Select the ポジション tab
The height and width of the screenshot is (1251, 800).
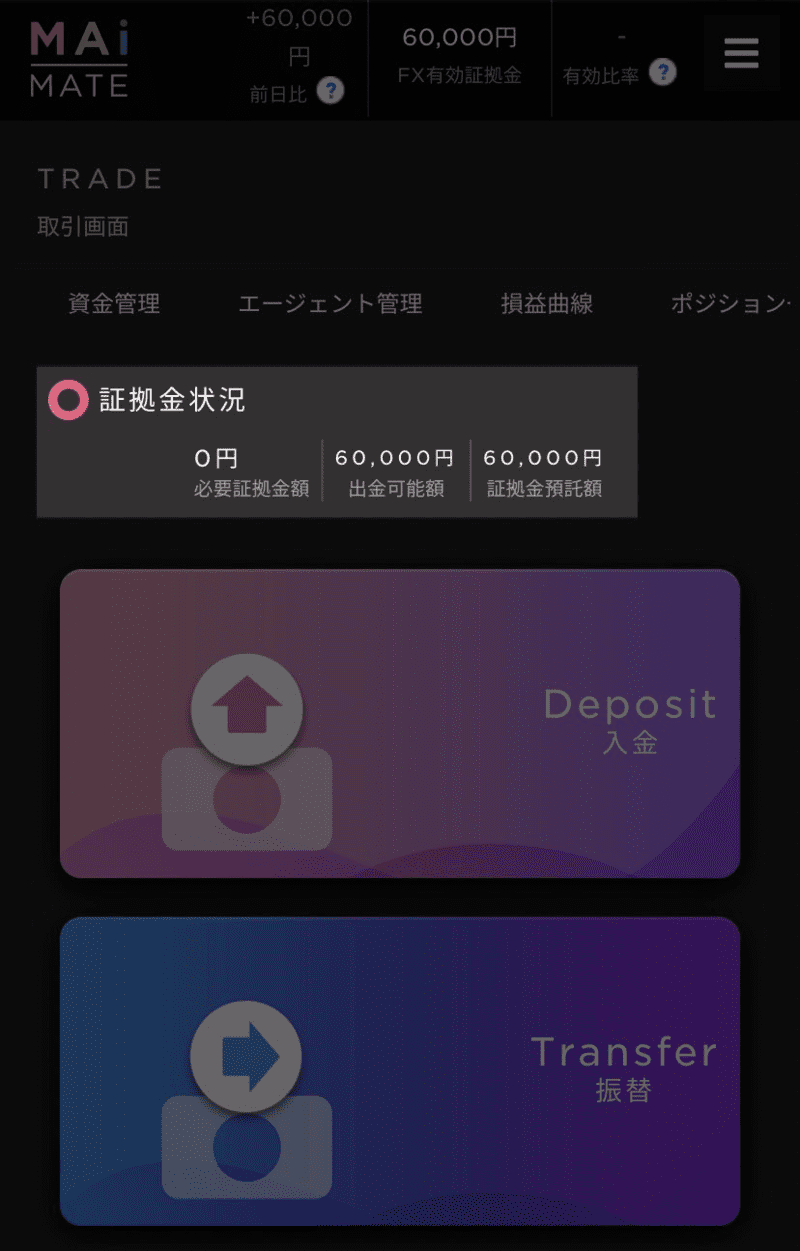pos(730,304)
